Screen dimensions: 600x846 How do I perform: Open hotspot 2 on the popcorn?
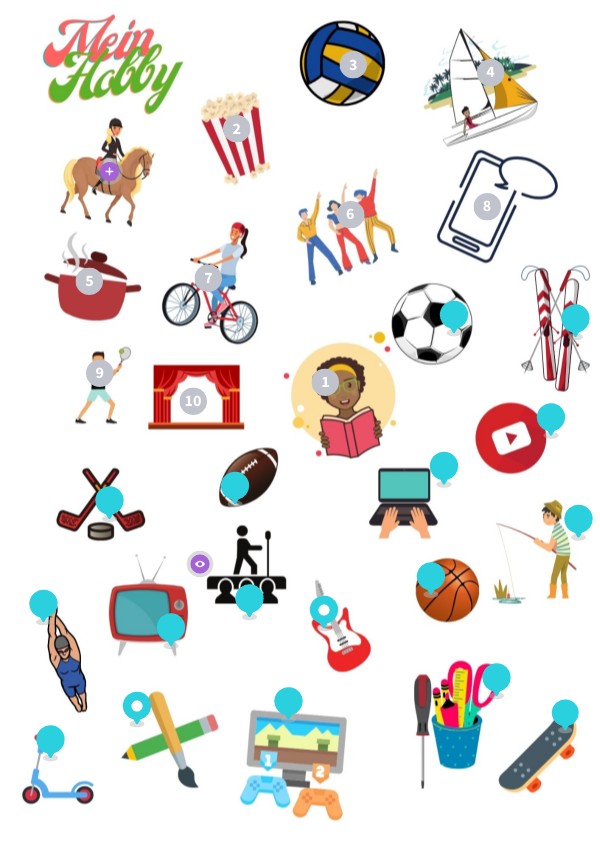pyautogui.click(x=236, y=128)
